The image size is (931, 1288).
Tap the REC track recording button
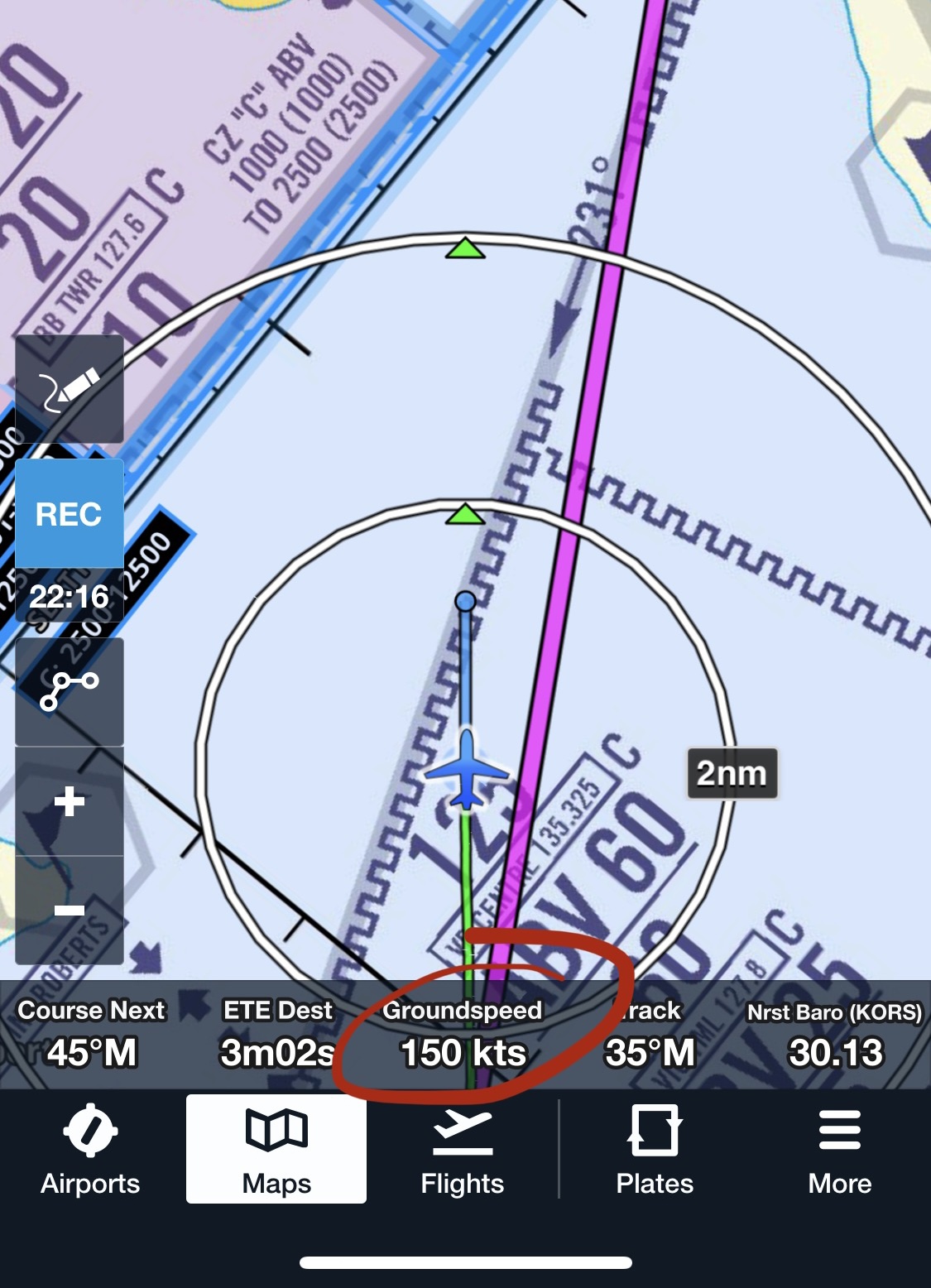[x=70, y=514]
